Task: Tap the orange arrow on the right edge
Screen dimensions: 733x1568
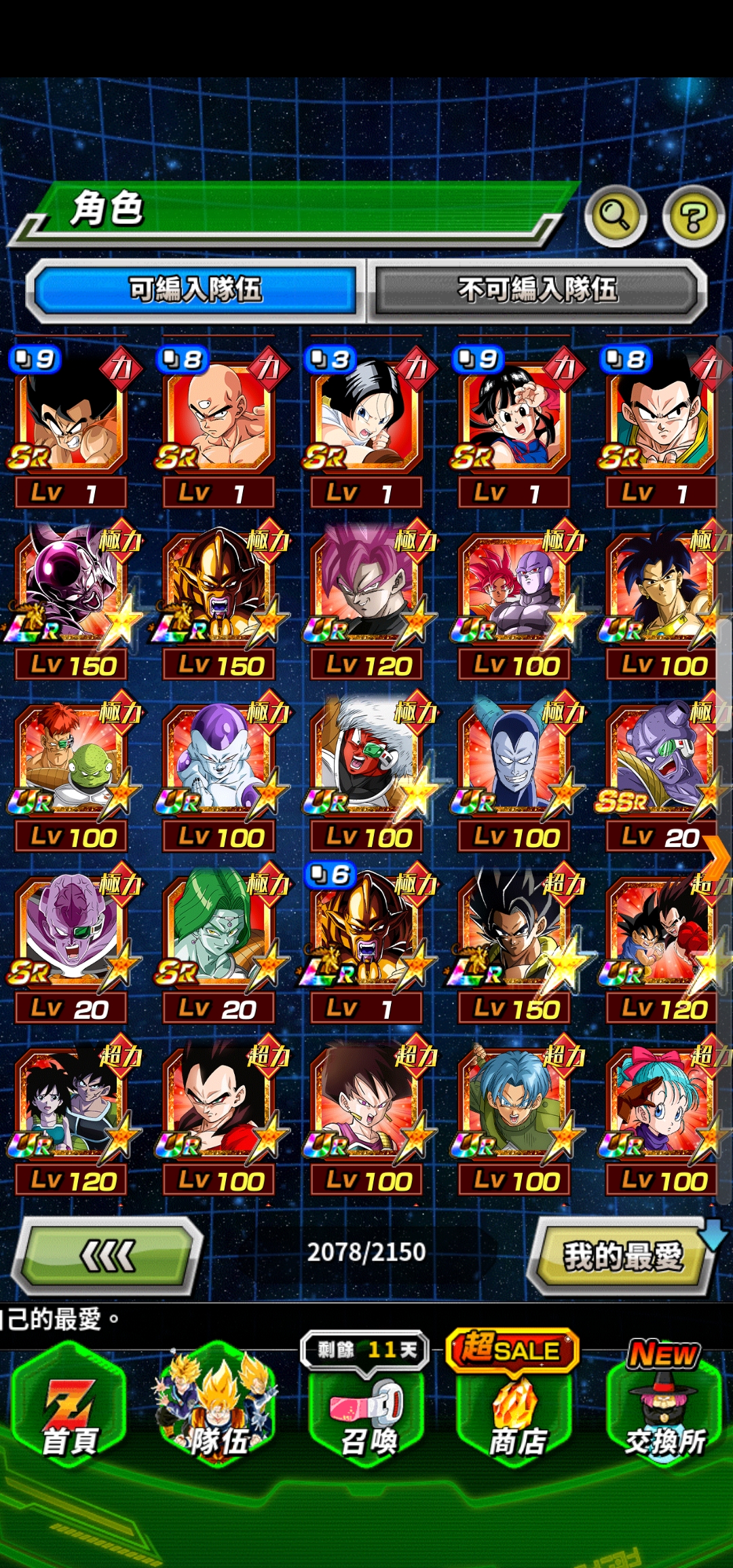Action: tap(717, 857)
